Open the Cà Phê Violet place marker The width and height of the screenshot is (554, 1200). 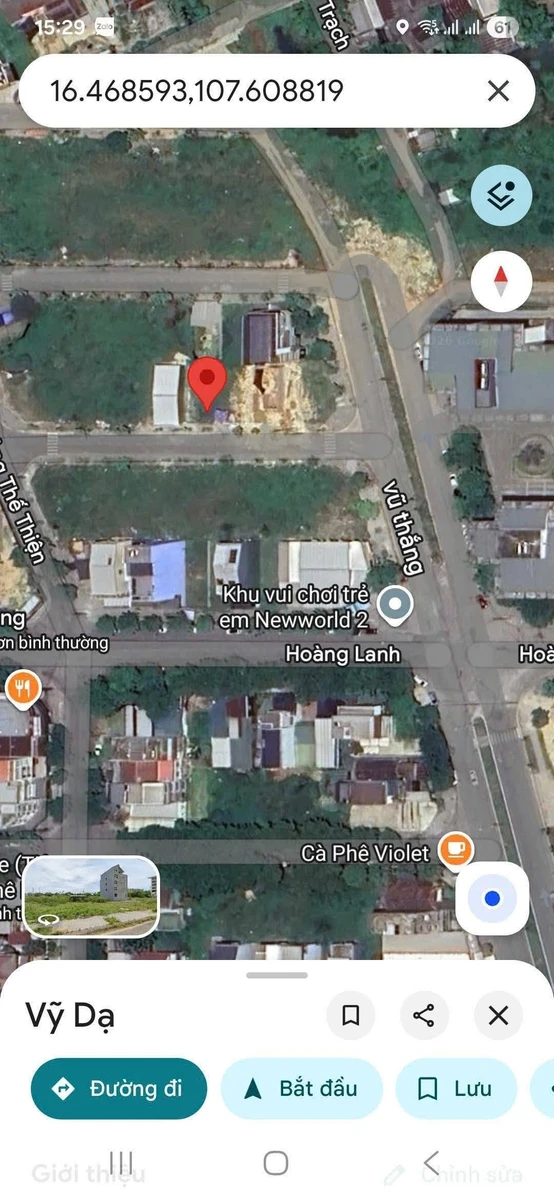tap(456, 849)
